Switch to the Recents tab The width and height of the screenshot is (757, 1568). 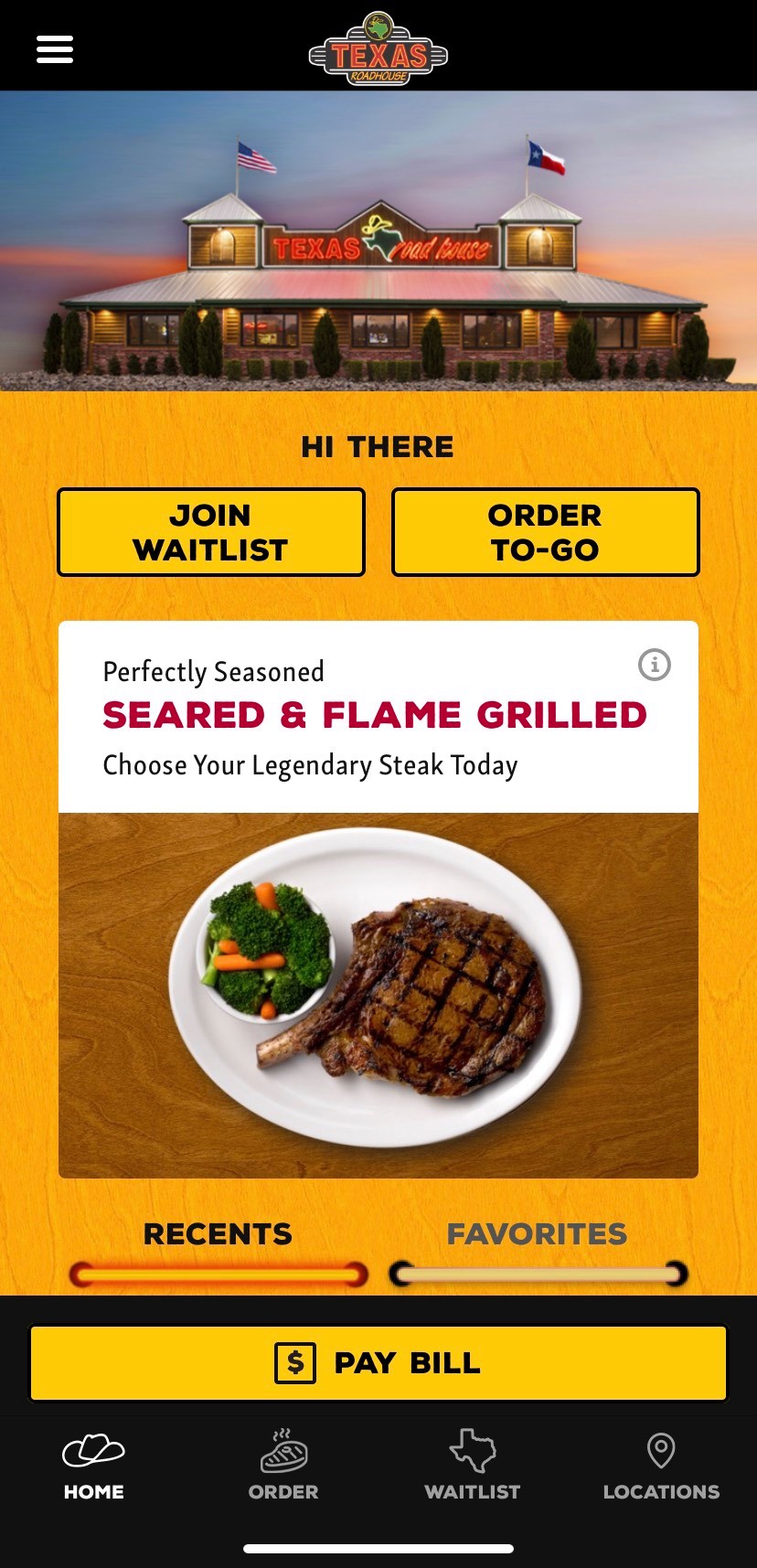point(218,1234)
